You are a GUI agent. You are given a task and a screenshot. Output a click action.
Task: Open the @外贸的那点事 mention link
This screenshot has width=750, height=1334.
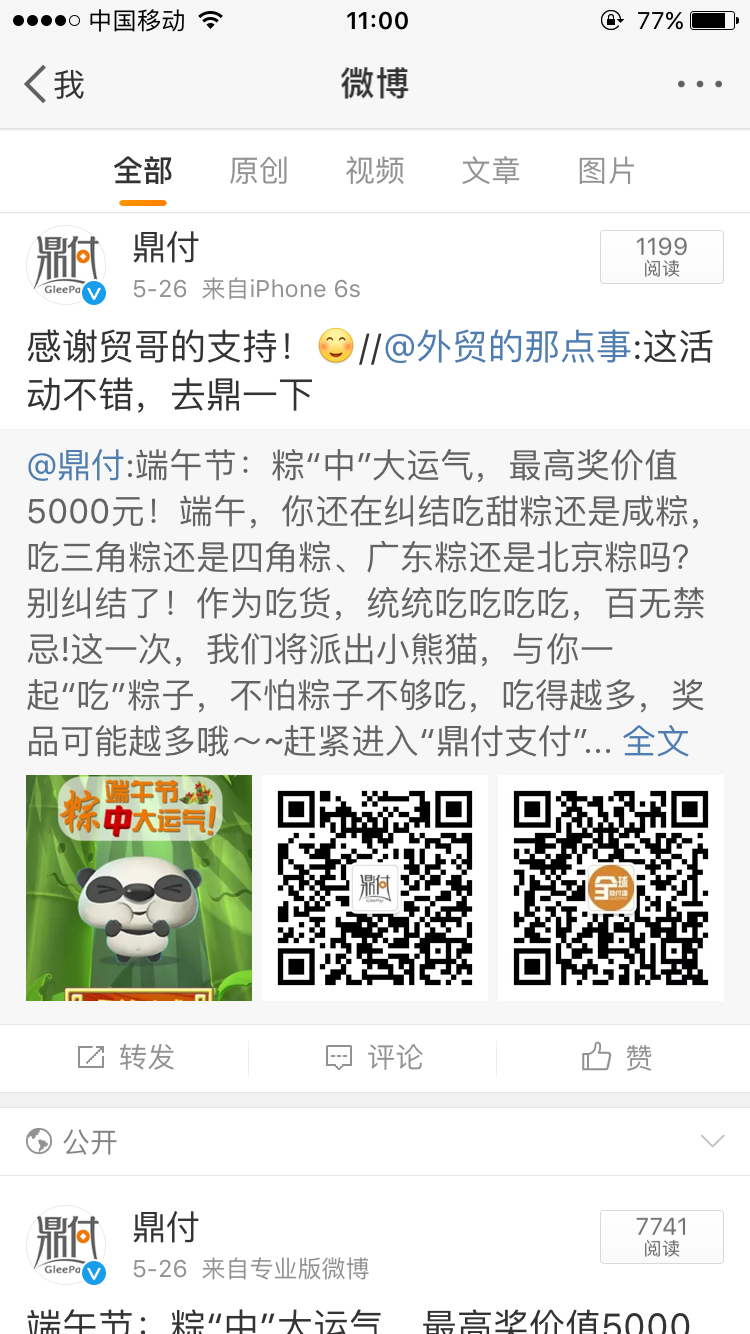[508, 348]
